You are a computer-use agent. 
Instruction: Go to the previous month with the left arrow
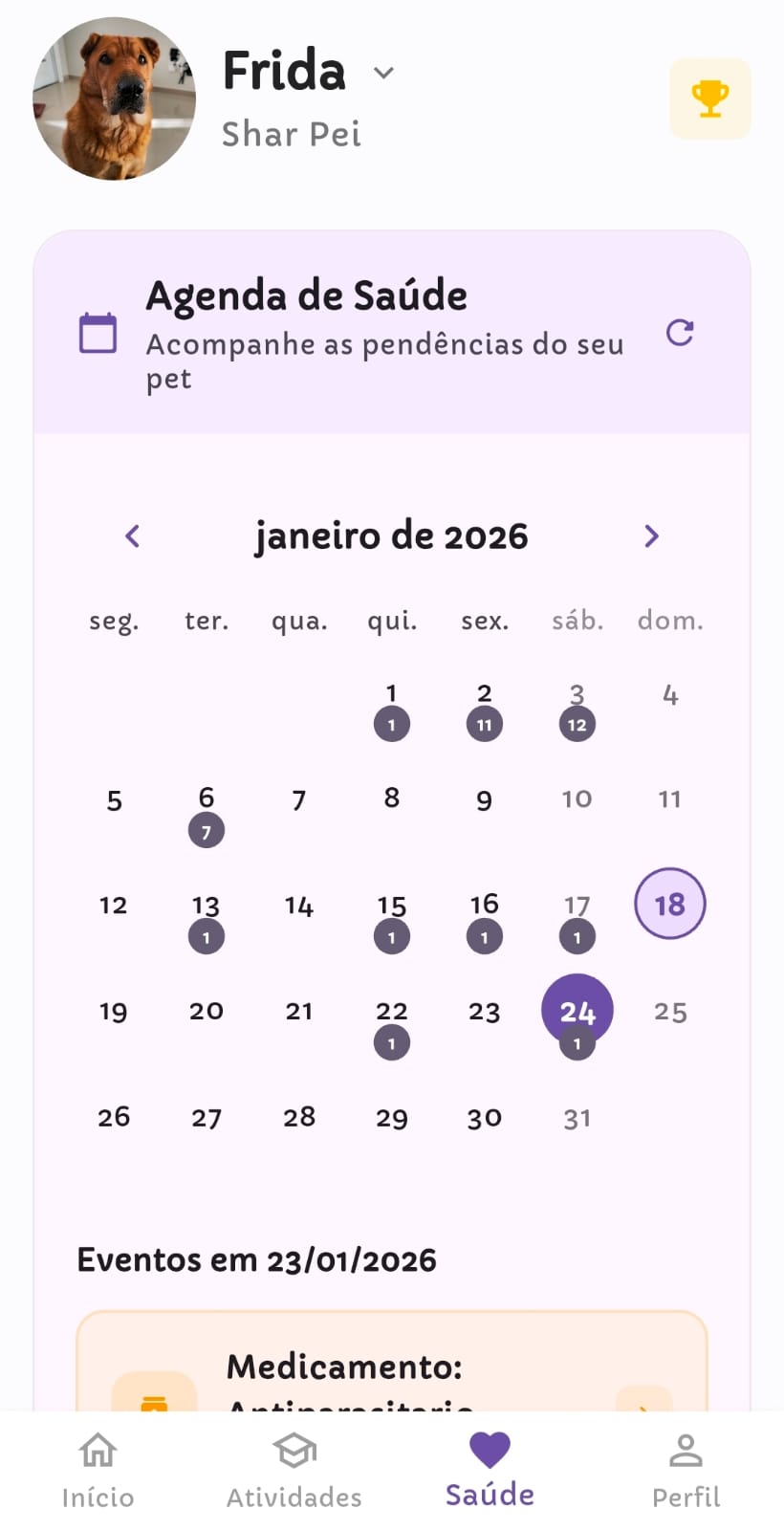click(x=132, y=536)
